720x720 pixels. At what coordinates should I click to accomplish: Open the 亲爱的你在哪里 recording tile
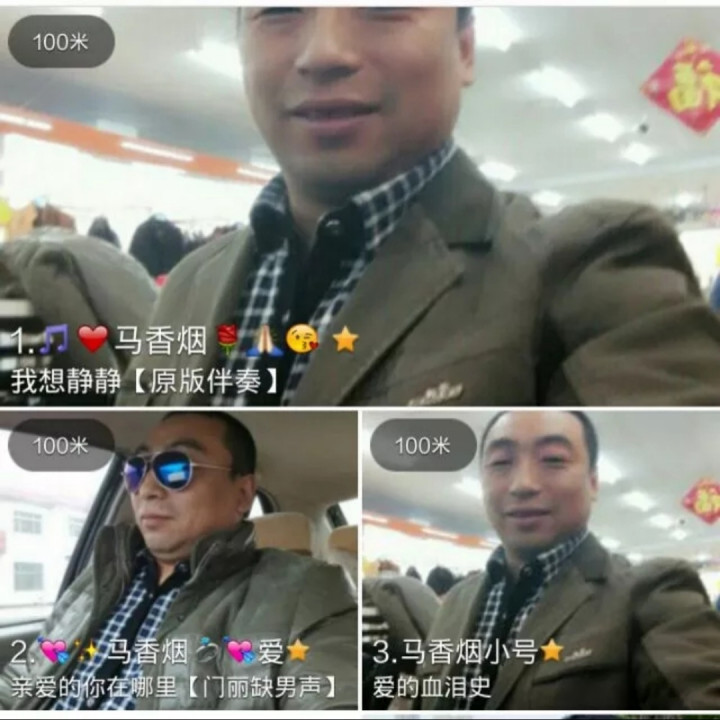180,560
